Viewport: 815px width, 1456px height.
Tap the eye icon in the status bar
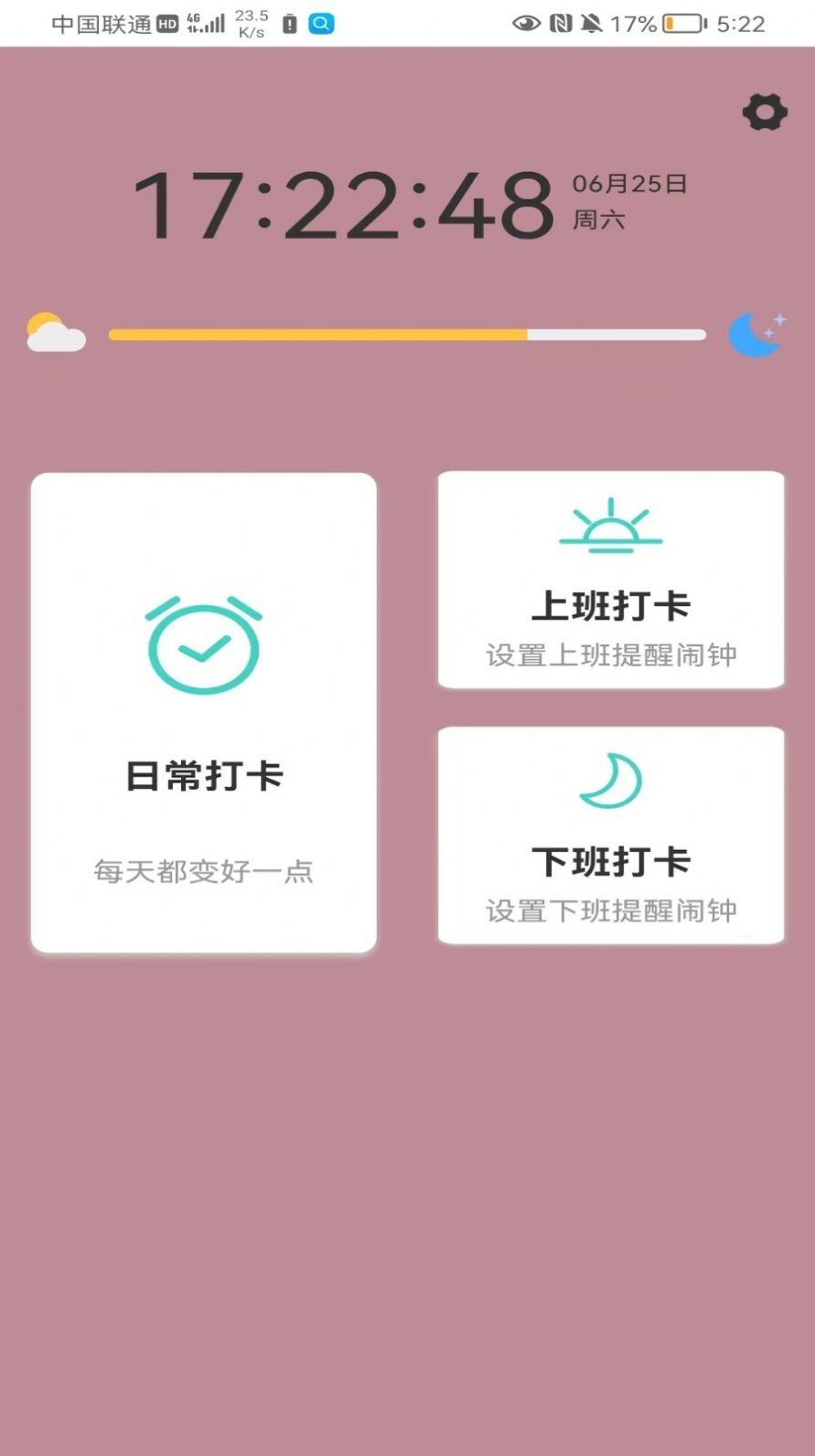(527, 24)
